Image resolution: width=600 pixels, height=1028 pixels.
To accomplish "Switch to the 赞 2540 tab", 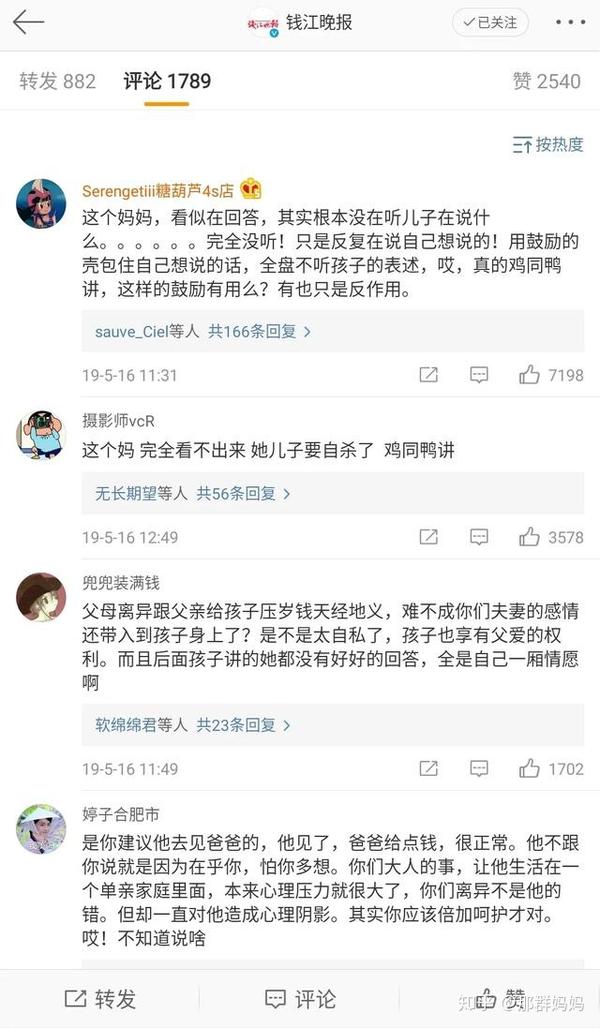I will pos(545,81).
